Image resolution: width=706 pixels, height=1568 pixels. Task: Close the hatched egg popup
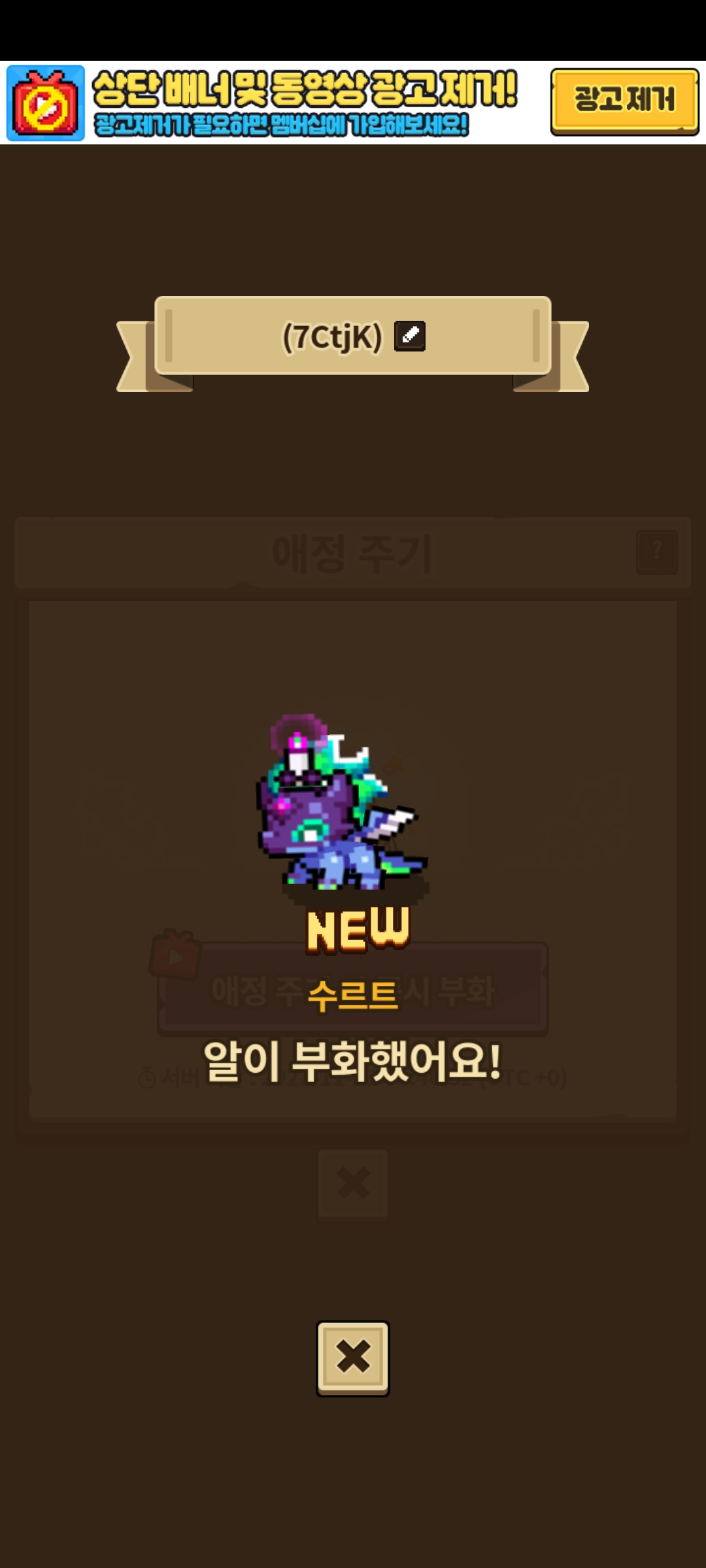coord(353,1358)
